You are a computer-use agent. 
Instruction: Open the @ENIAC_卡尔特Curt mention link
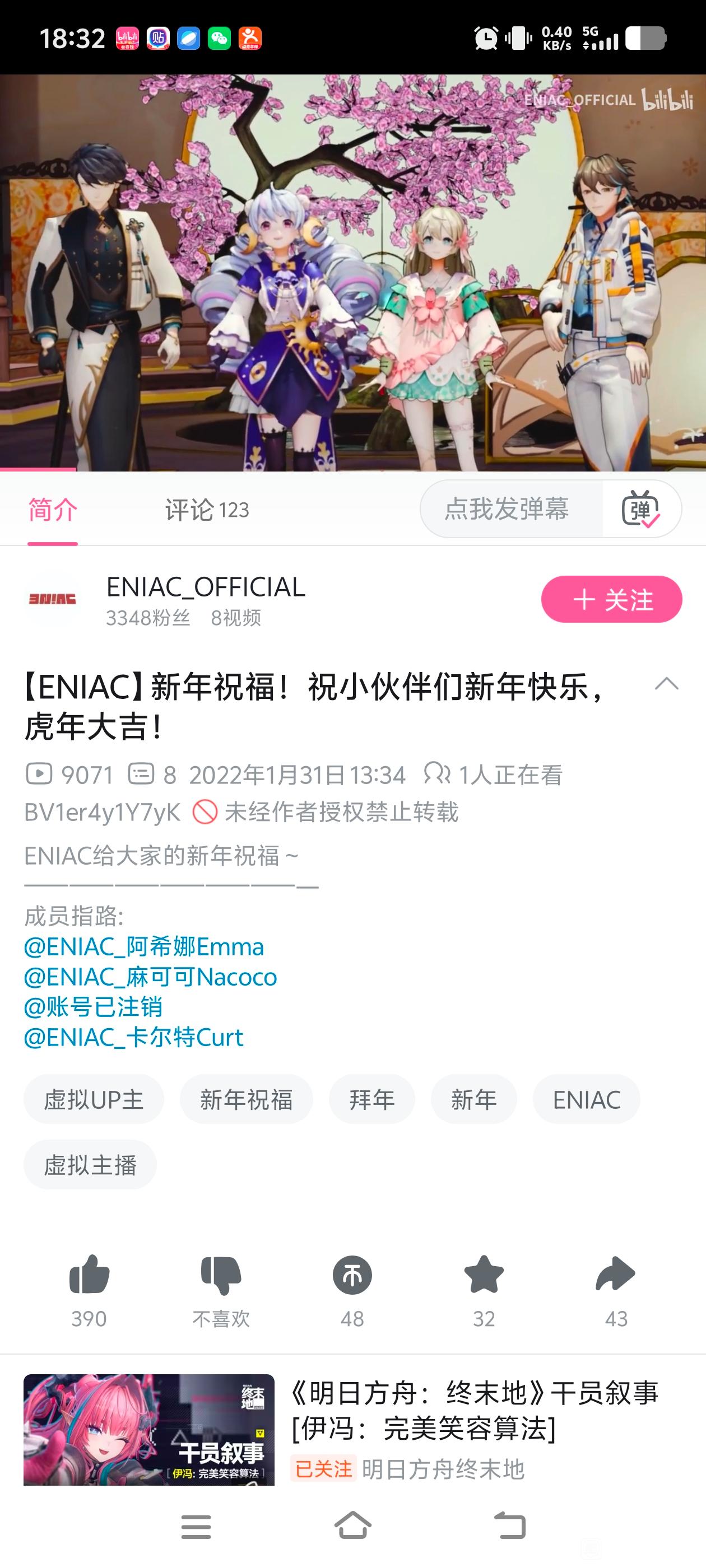click(133, 1037)
